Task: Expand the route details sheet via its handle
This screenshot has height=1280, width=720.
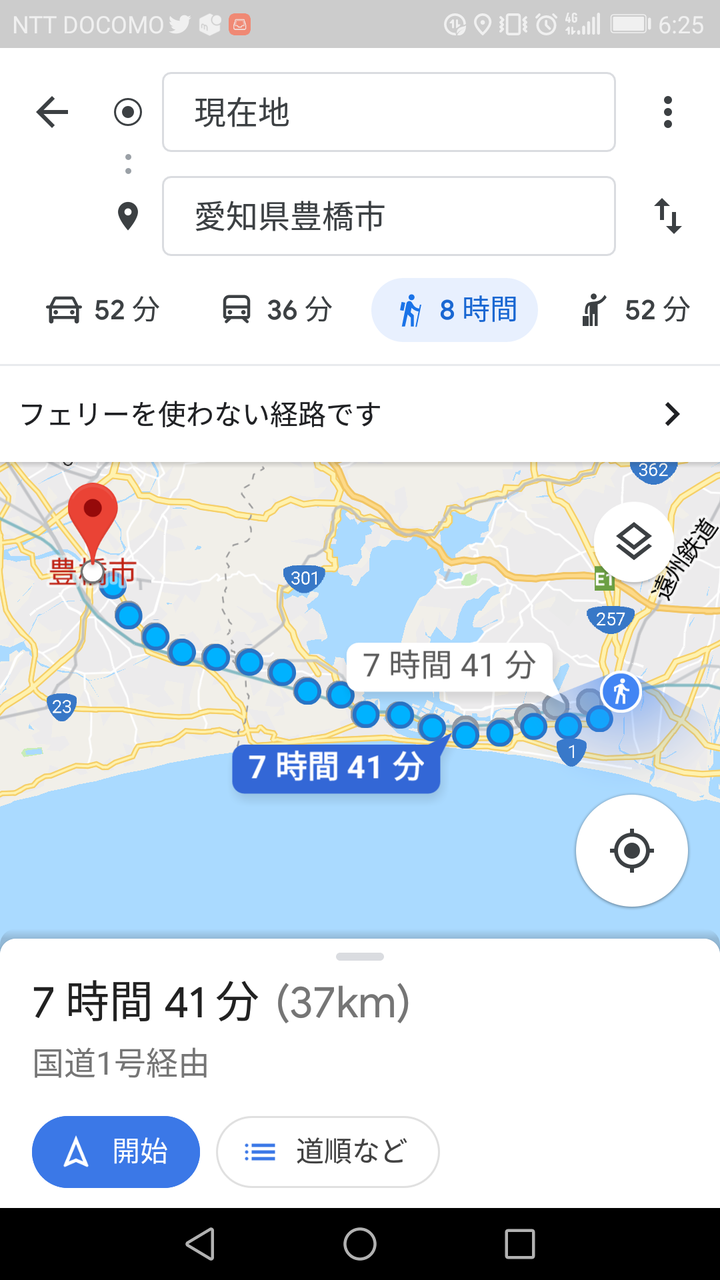Action: point(360,957)
